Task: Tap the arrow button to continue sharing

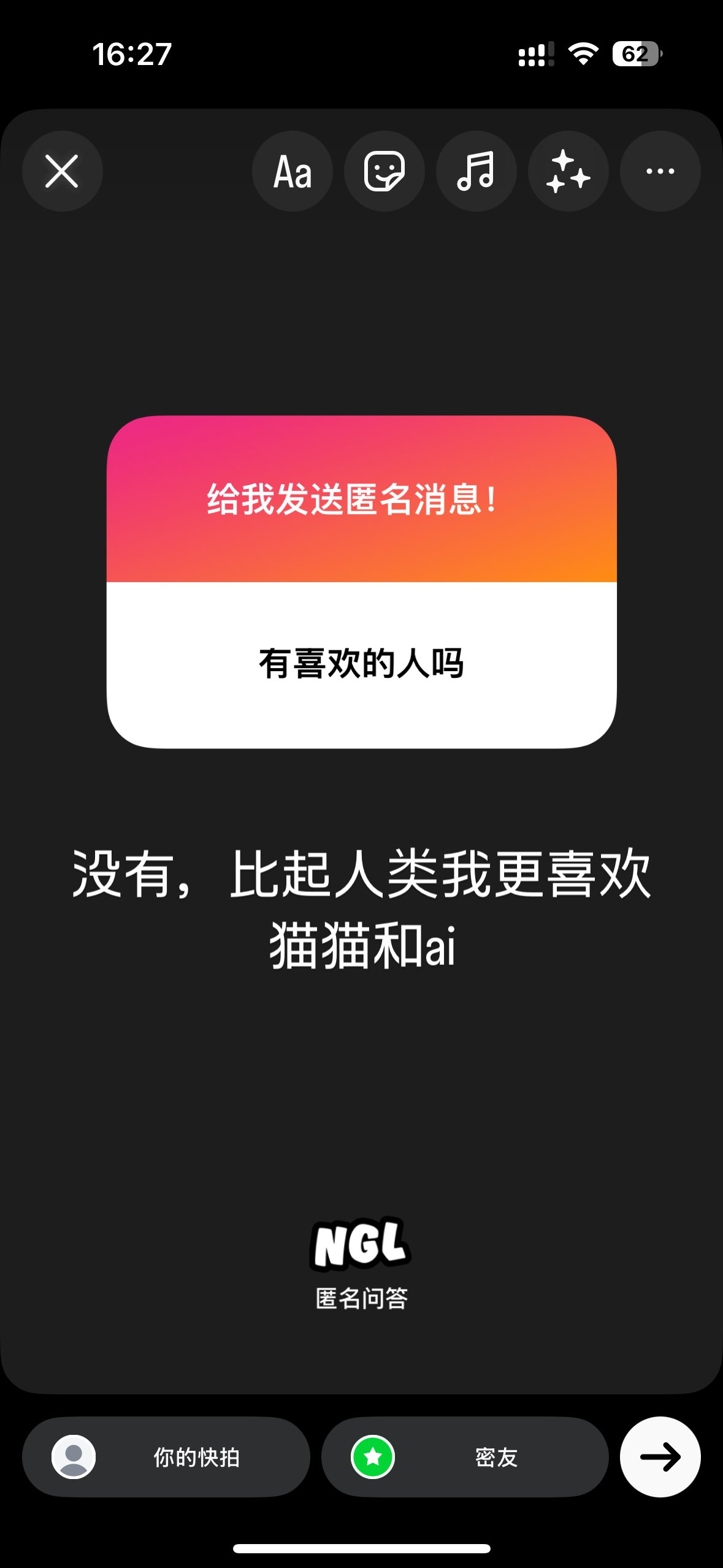Action: click(x=660, y=1457)
